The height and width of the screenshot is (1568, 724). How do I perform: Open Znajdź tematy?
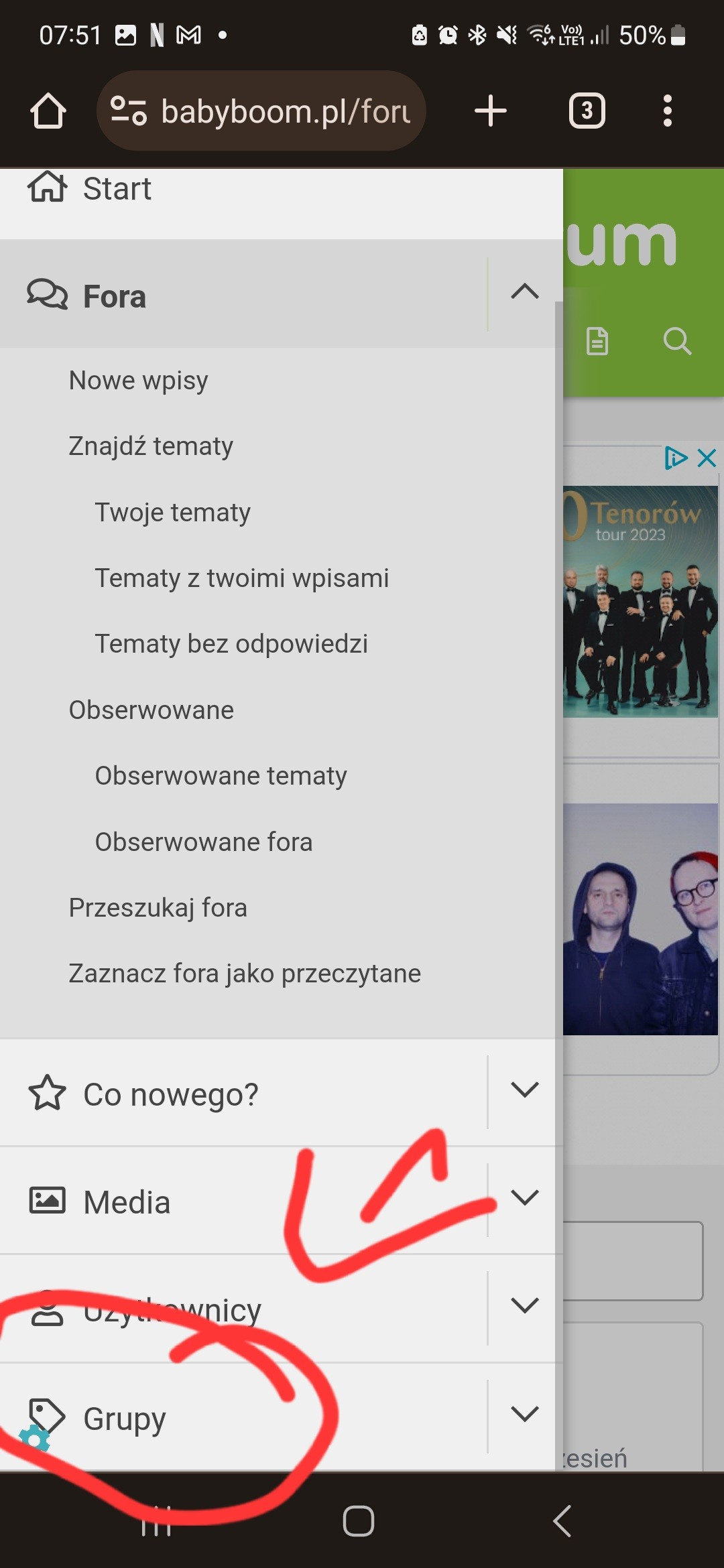pyautogui.click(x=151, y=446)
